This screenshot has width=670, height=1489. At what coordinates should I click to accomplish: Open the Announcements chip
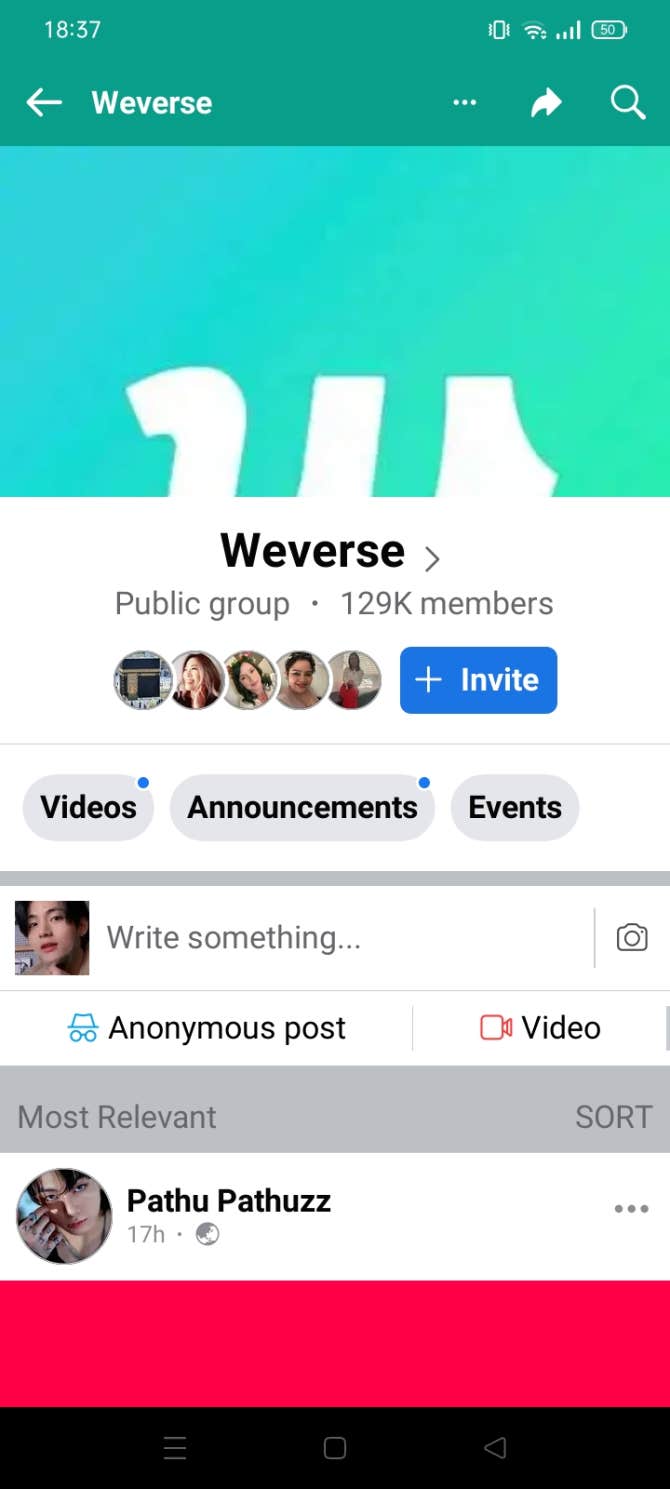pyautogui.click(x=302, y=807)
